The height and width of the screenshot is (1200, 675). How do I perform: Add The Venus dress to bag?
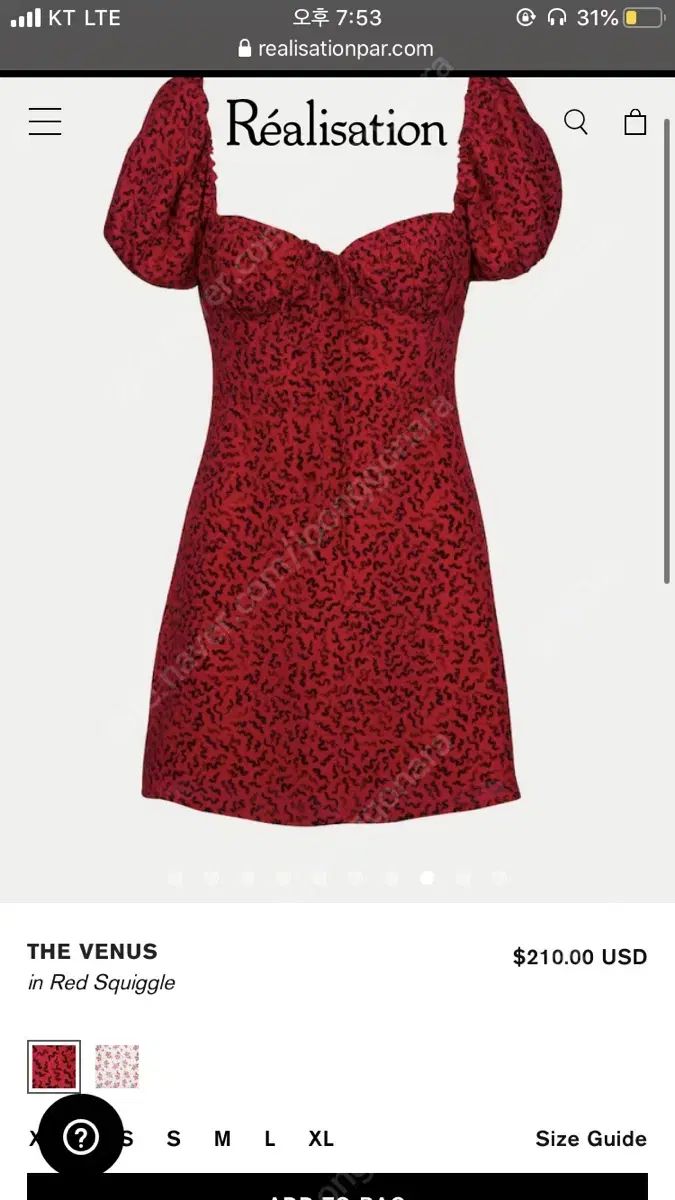coord(337,1188)
